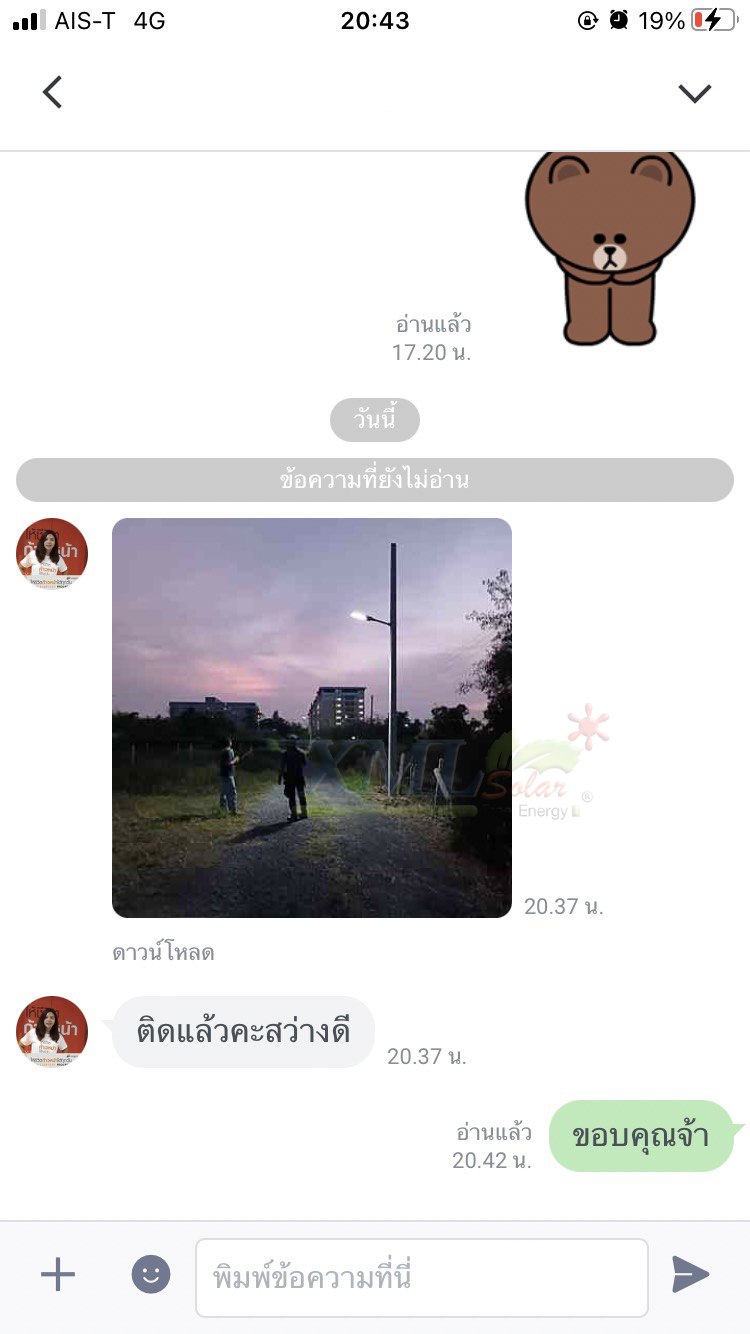
Task: Send the message with the arrow icon
Action: 690,1274
